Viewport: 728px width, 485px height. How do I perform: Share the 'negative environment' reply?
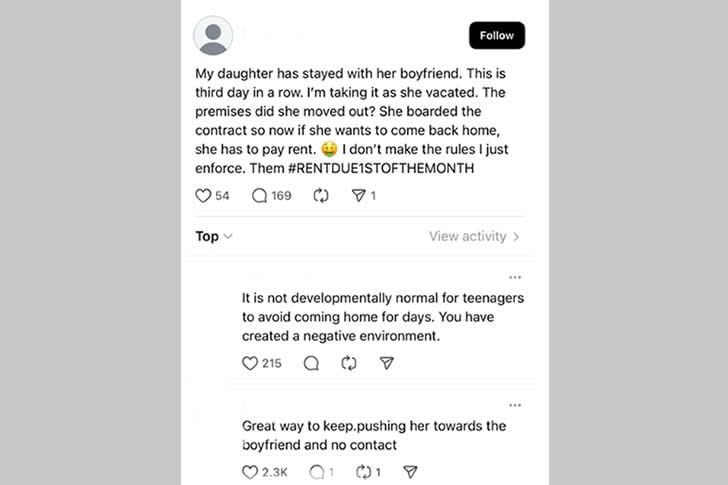pyautogui.click(x=387, y=363)
